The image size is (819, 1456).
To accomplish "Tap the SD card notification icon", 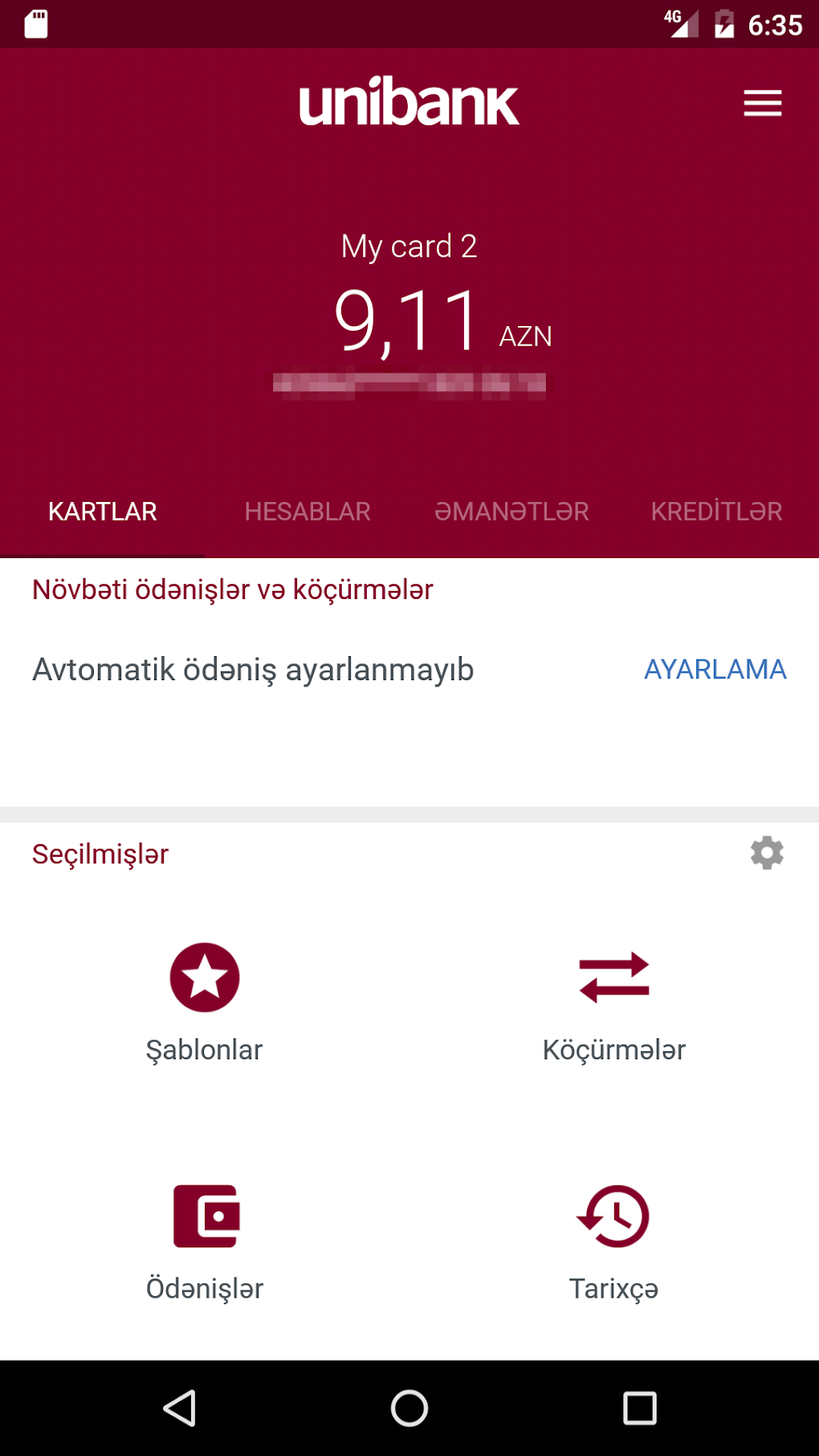I will click(35, 23).
